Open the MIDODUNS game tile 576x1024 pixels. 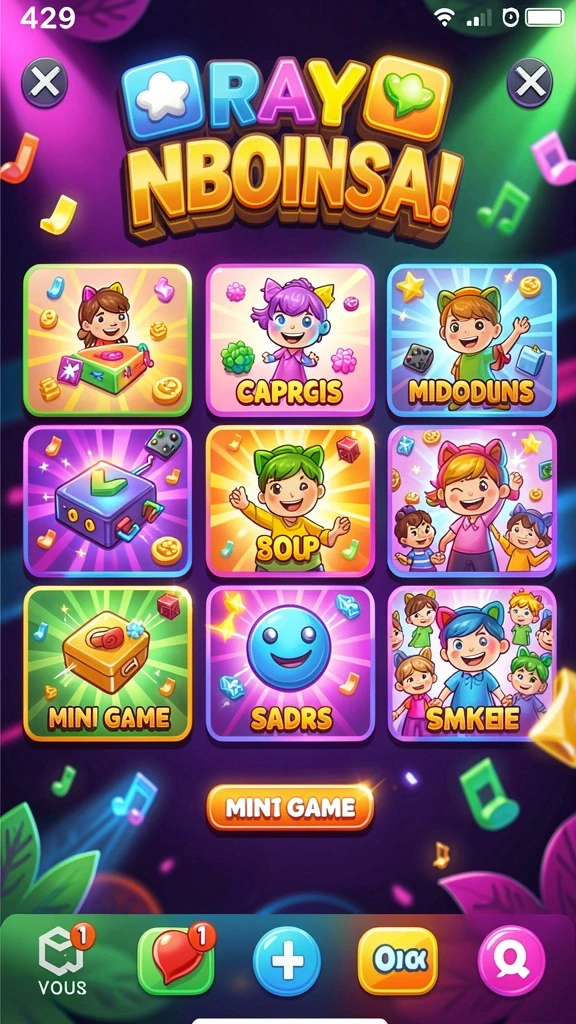coord(472,340)
